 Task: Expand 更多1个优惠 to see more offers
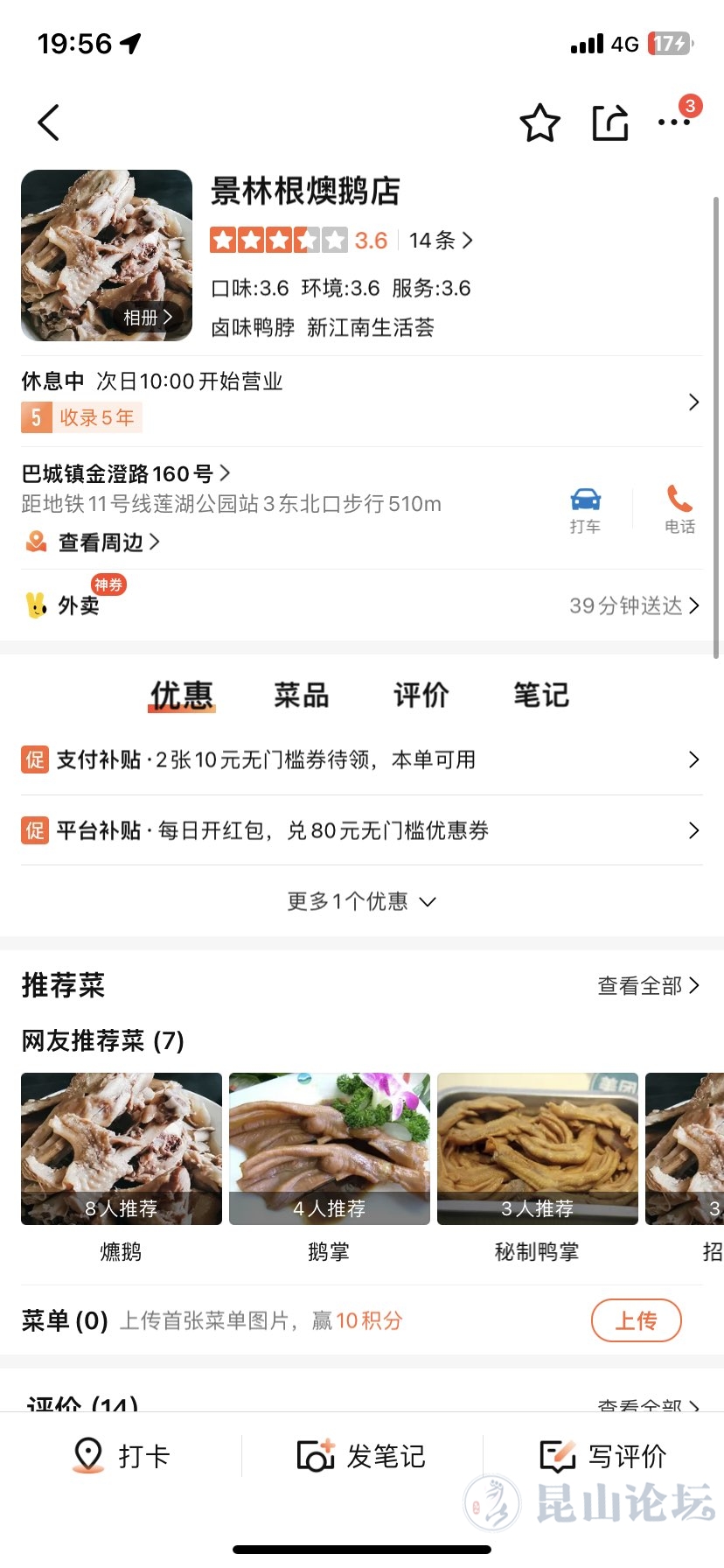click(x=360, y=901)
